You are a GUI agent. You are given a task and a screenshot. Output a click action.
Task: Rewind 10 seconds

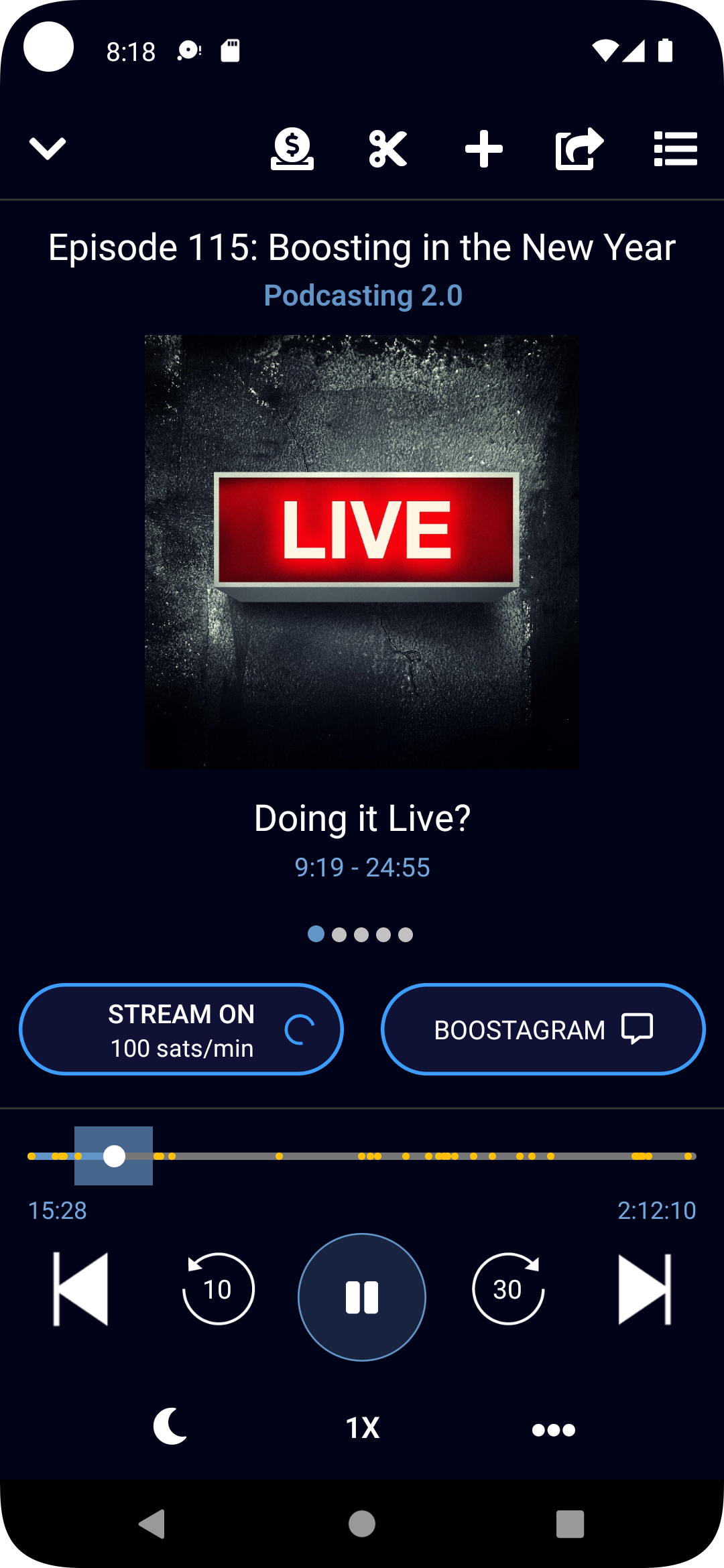tap(218, 1289)
